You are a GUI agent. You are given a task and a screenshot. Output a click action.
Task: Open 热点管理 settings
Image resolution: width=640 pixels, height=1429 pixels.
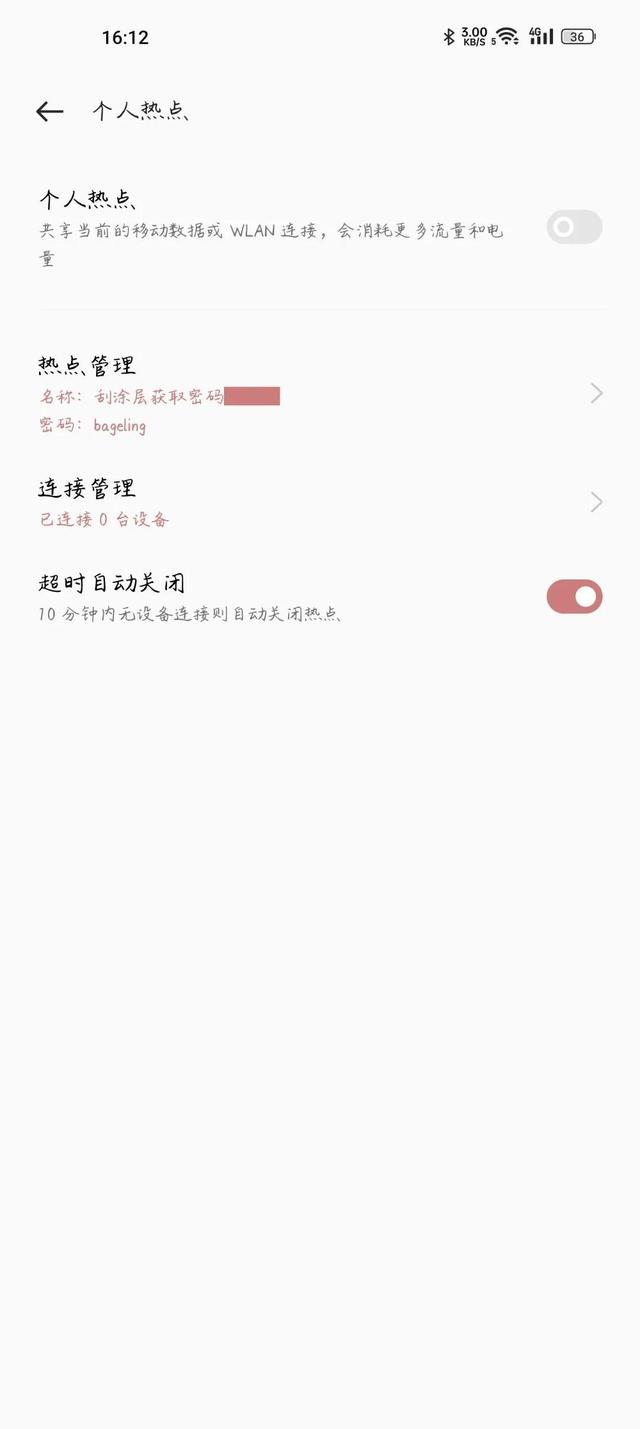coord(320,394)
